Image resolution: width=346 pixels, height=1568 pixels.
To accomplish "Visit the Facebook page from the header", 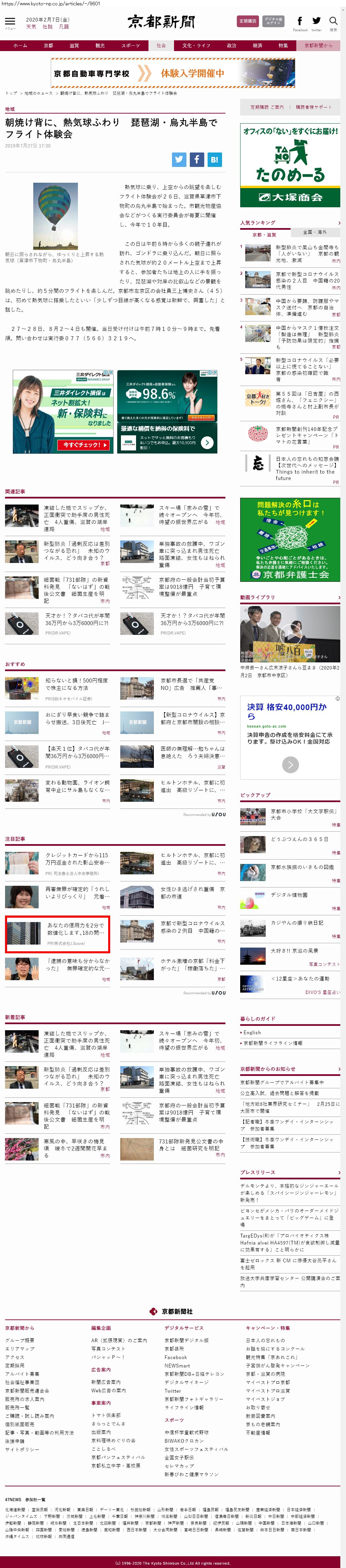I will tap(300, 23).
